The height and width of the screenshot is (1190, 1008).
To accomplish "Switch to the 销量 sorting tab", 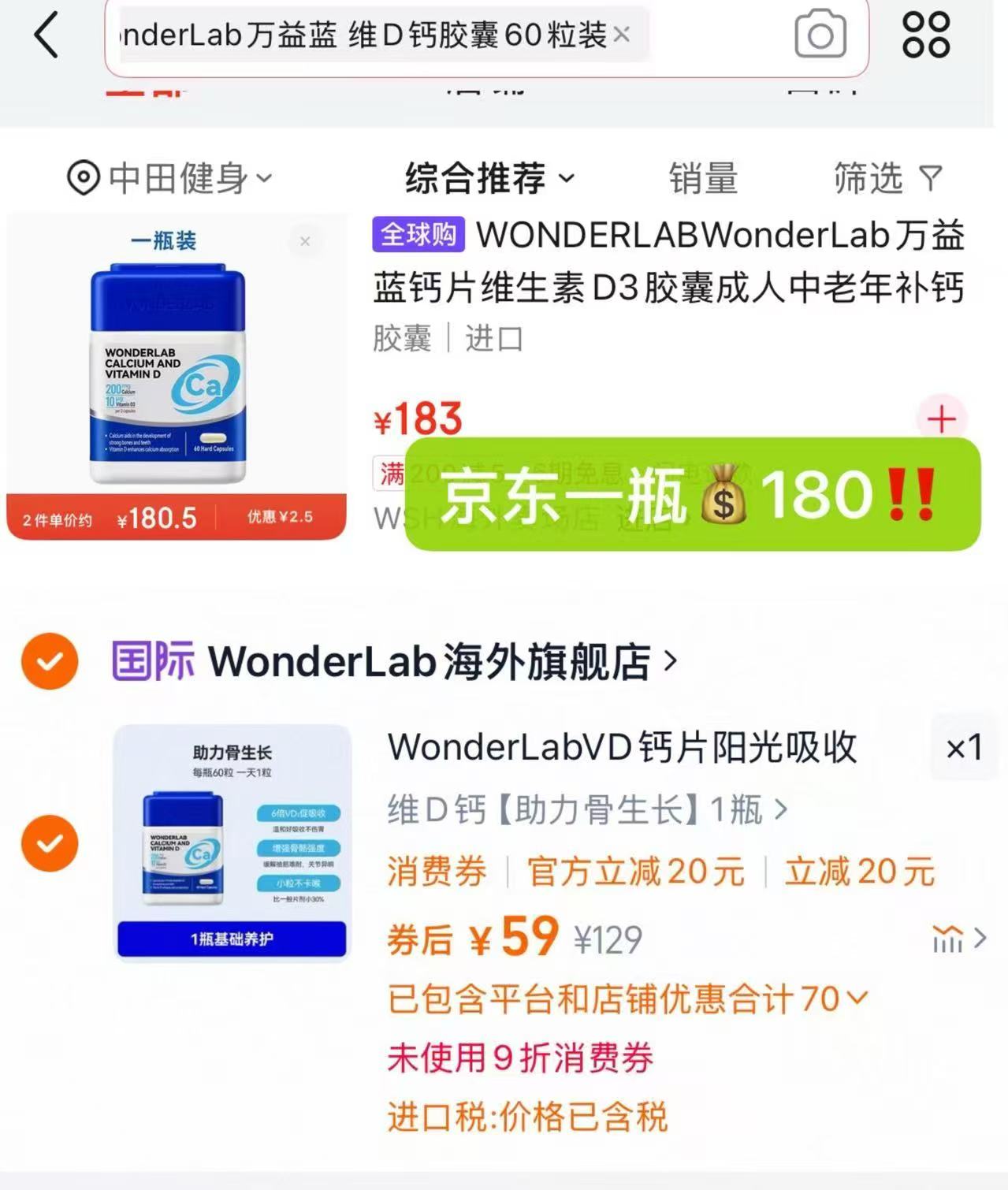I will point(705,177).
